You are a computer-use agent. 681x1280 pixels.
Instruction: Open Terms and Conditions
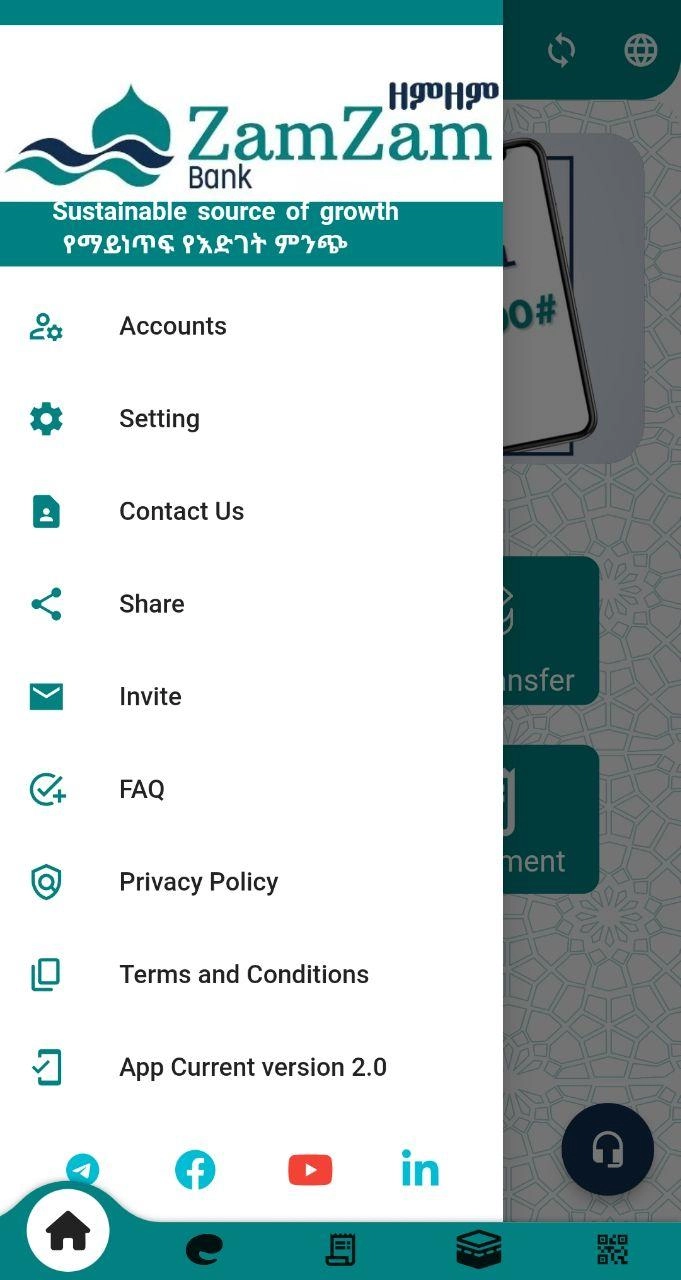click(243, 974)
